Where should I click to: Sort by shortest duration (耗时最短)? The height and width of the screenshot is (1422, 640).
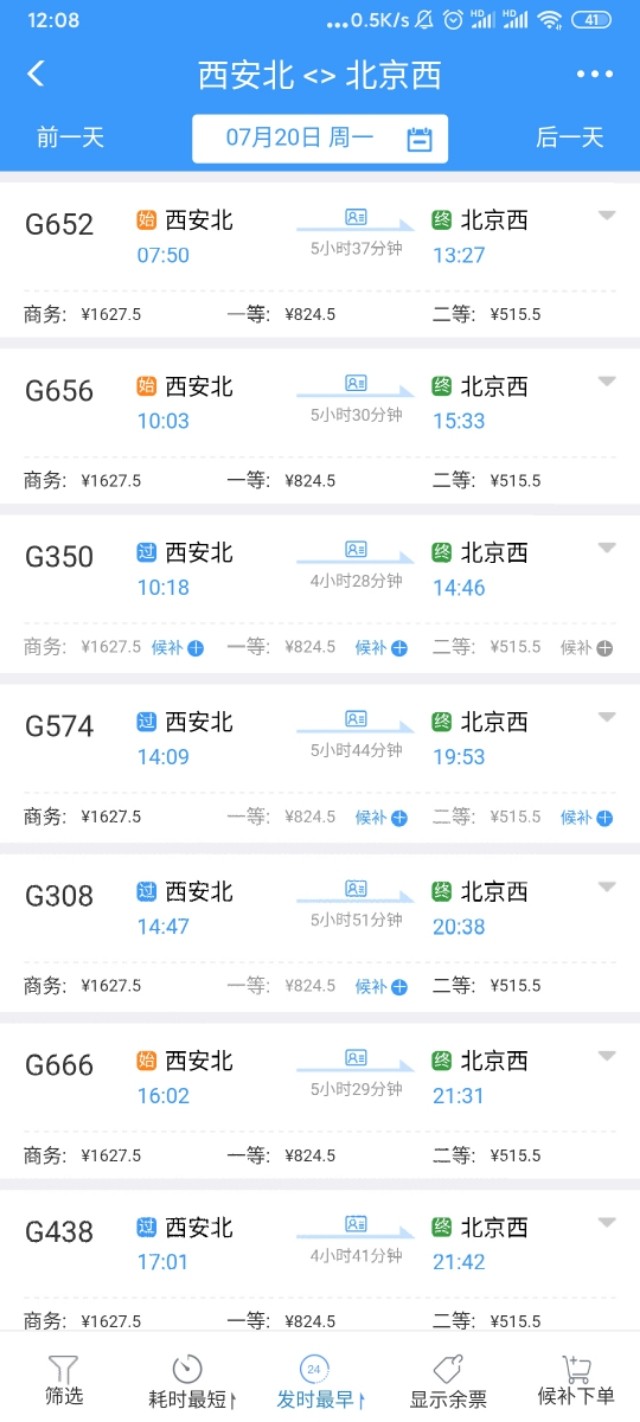pos(192,1381)
